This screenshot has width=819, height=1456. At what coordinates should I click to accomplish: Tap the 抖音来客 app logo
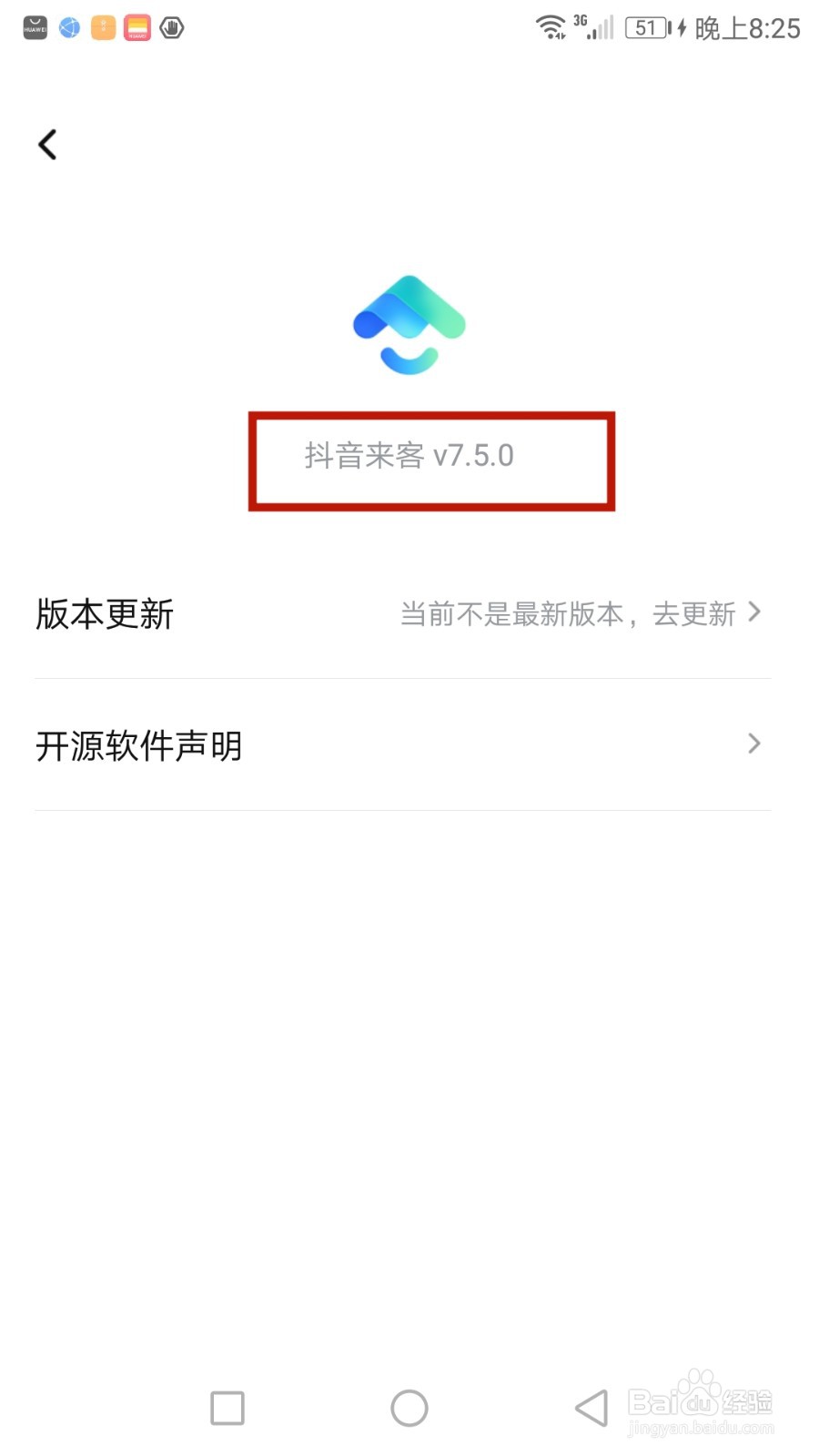[409, 325]
